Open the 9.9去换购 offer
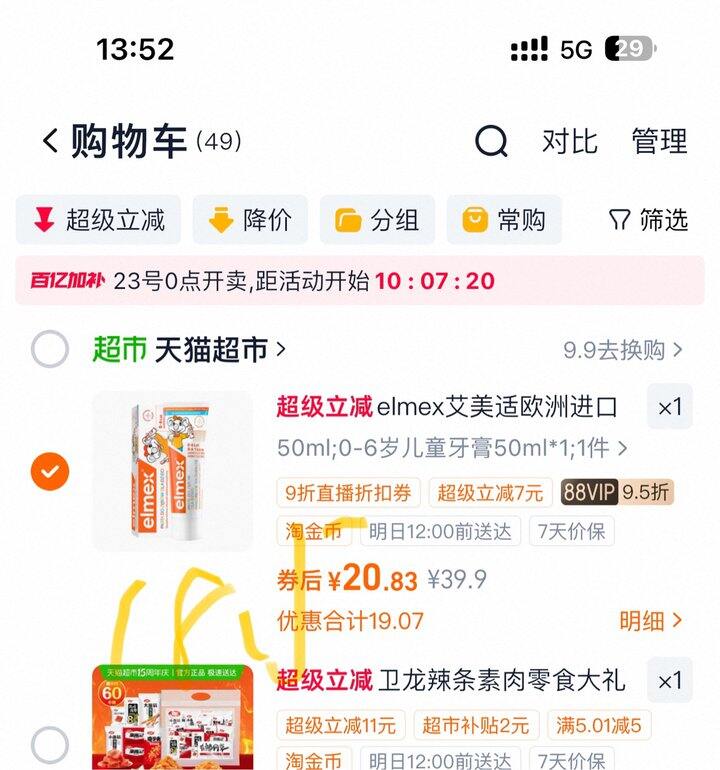The width and height of the screenshot is (720, 770). 622,350
